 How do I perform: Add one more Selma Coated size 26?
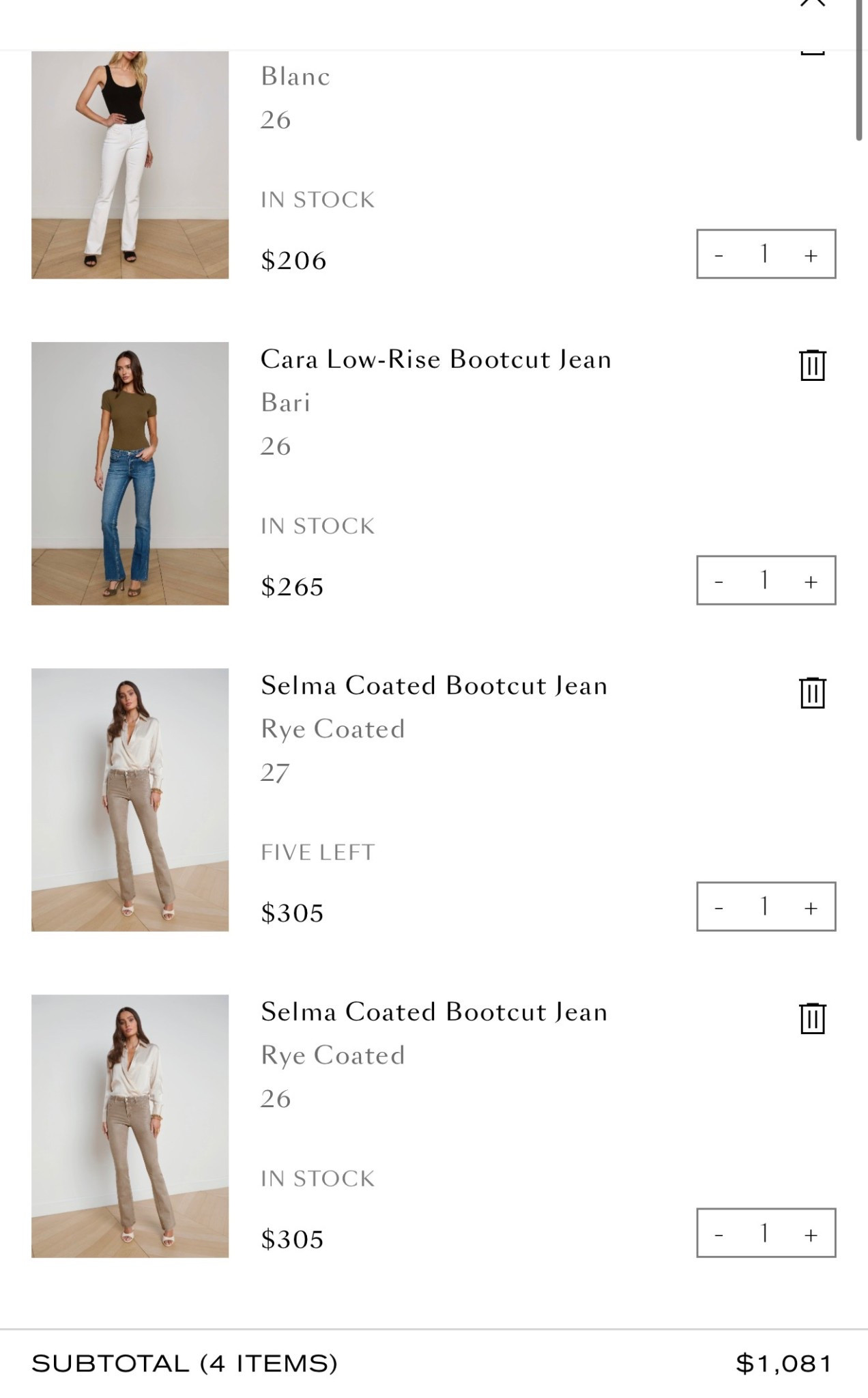pos(810,1234)
